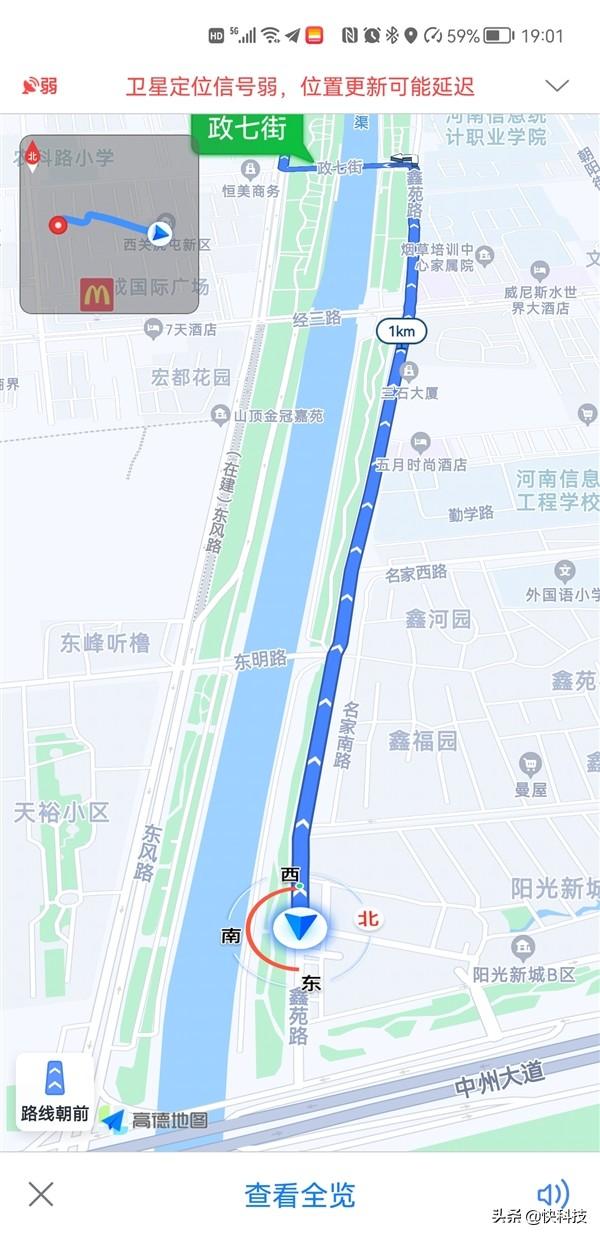The width and height of the screenshot is (600, 1237).
Task: Close navigation with the X button
Action: pyautogui.click(x=41, y=1193)
